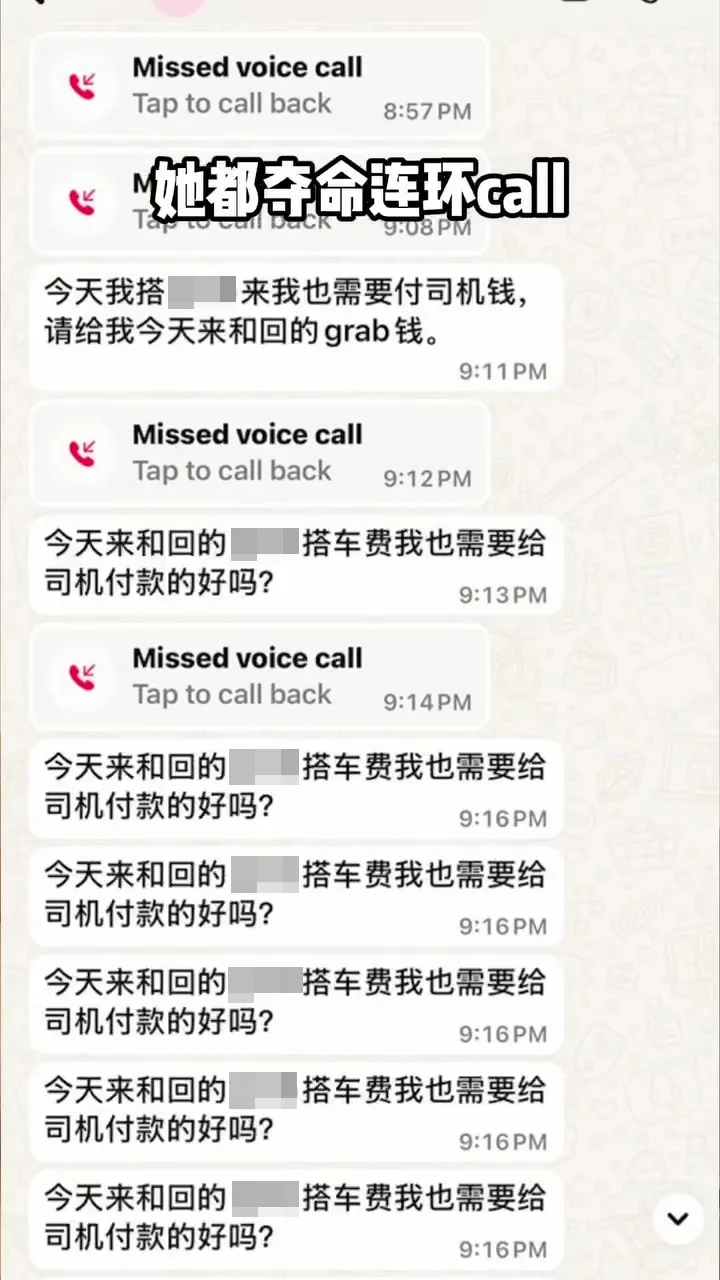The height and width of the screenshot is (1280, 720).
Task: Click the scroll-to-bottom chevron button
Action: click(x=679, y=1218)
